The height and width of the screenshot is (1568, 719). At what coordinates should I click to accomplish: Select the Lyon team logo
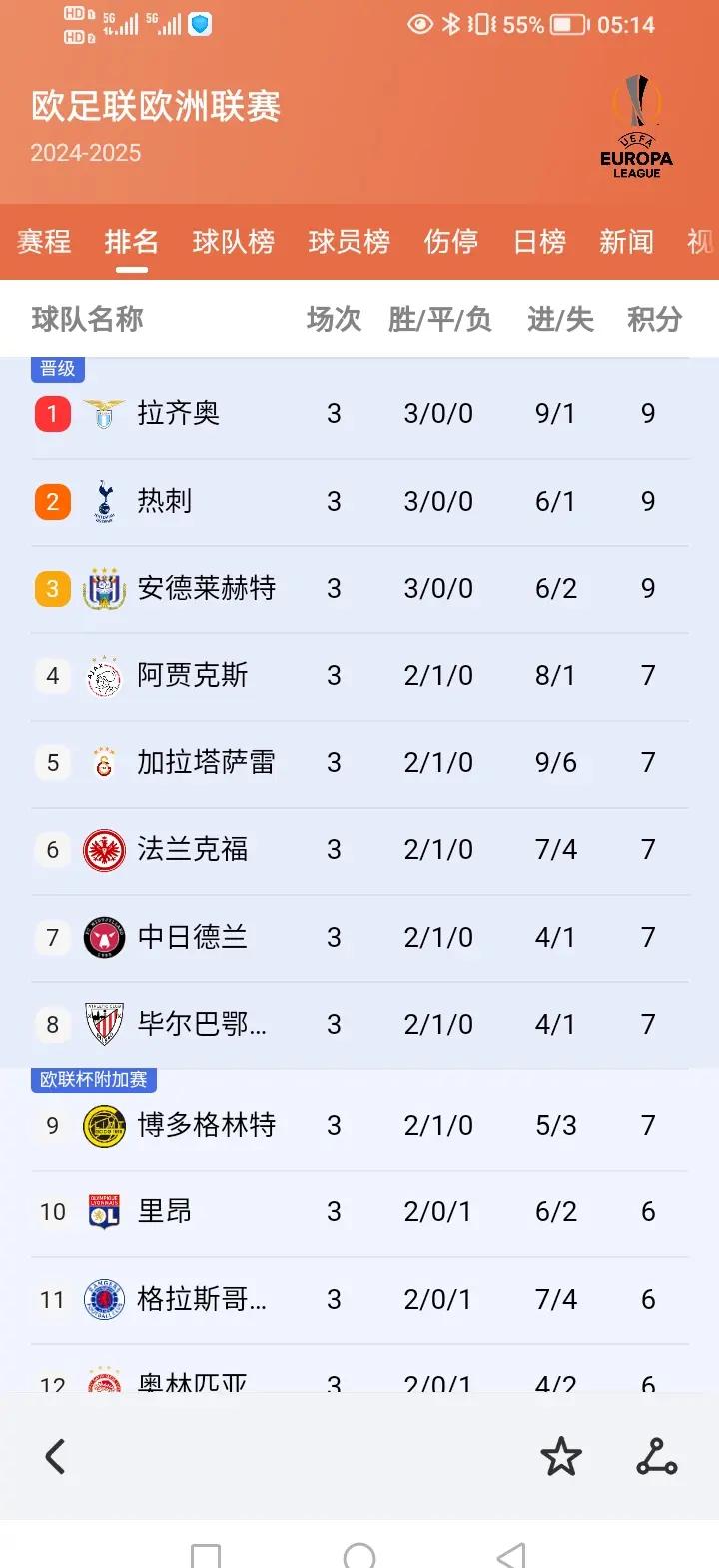click(x=103, y=1211)
